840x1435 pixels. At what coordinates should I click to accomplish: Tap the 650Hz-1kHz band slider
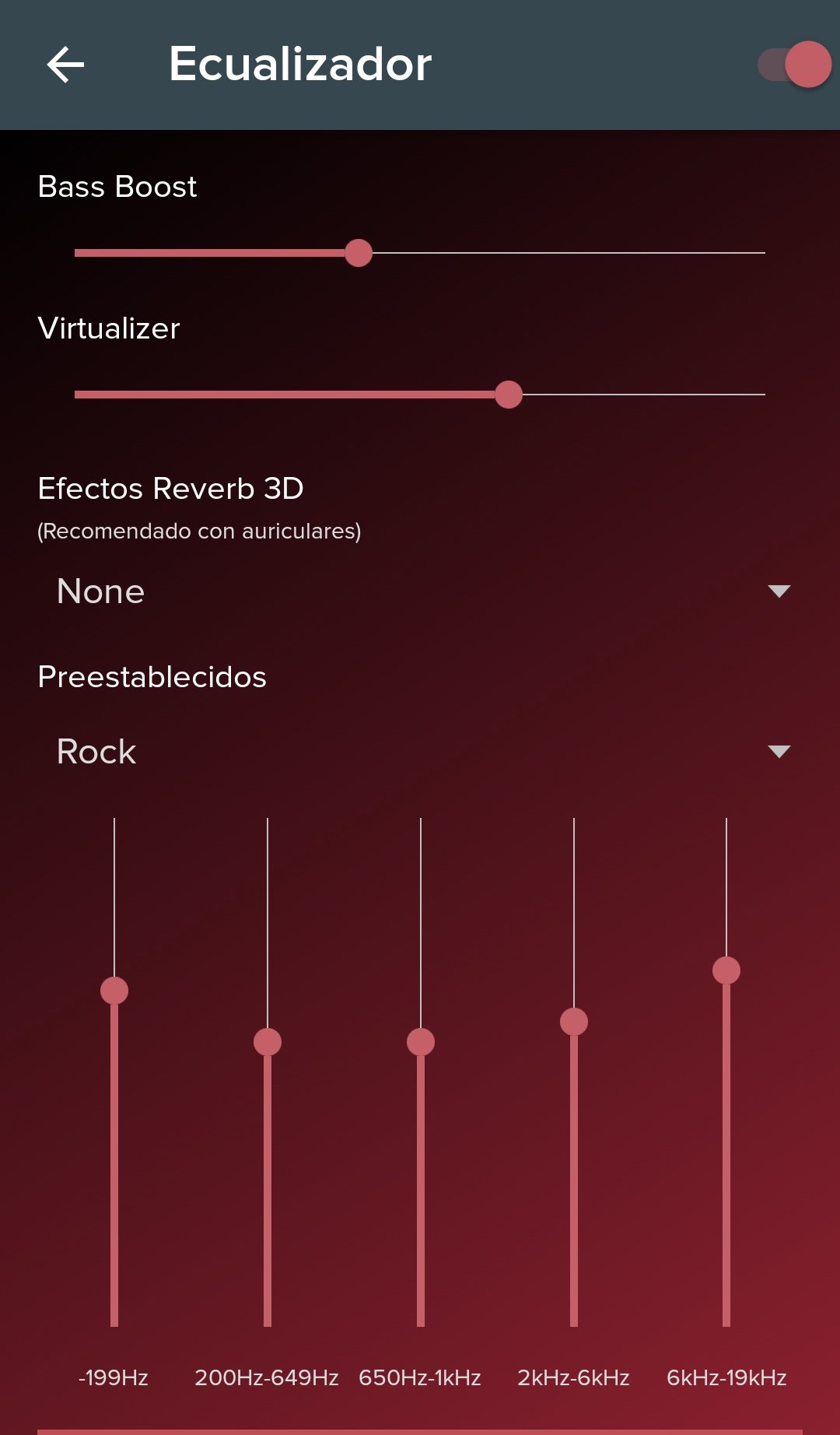click(421, 1072)
